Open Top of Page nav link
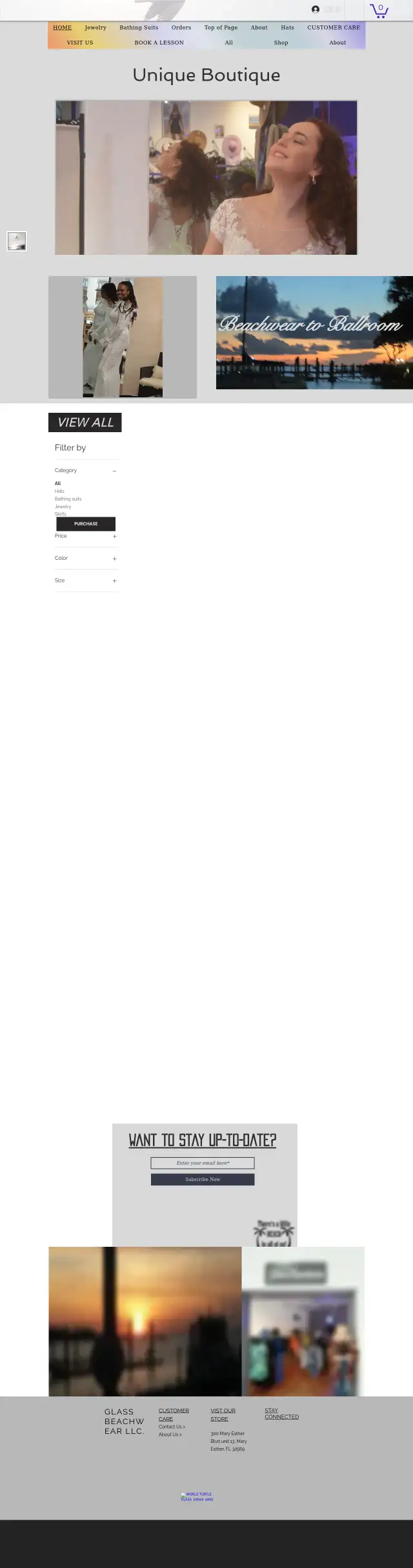This screenshot has height=1568, width=413. [x=221, y=28]
